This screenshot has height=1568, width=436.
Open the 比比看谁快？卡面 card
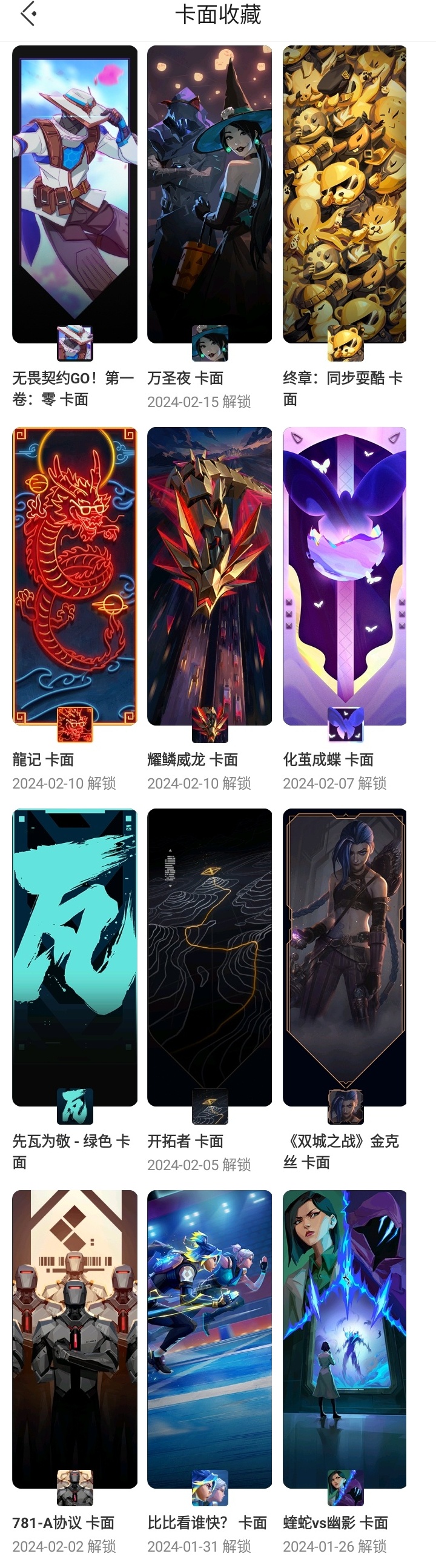tap(210, 1339)
